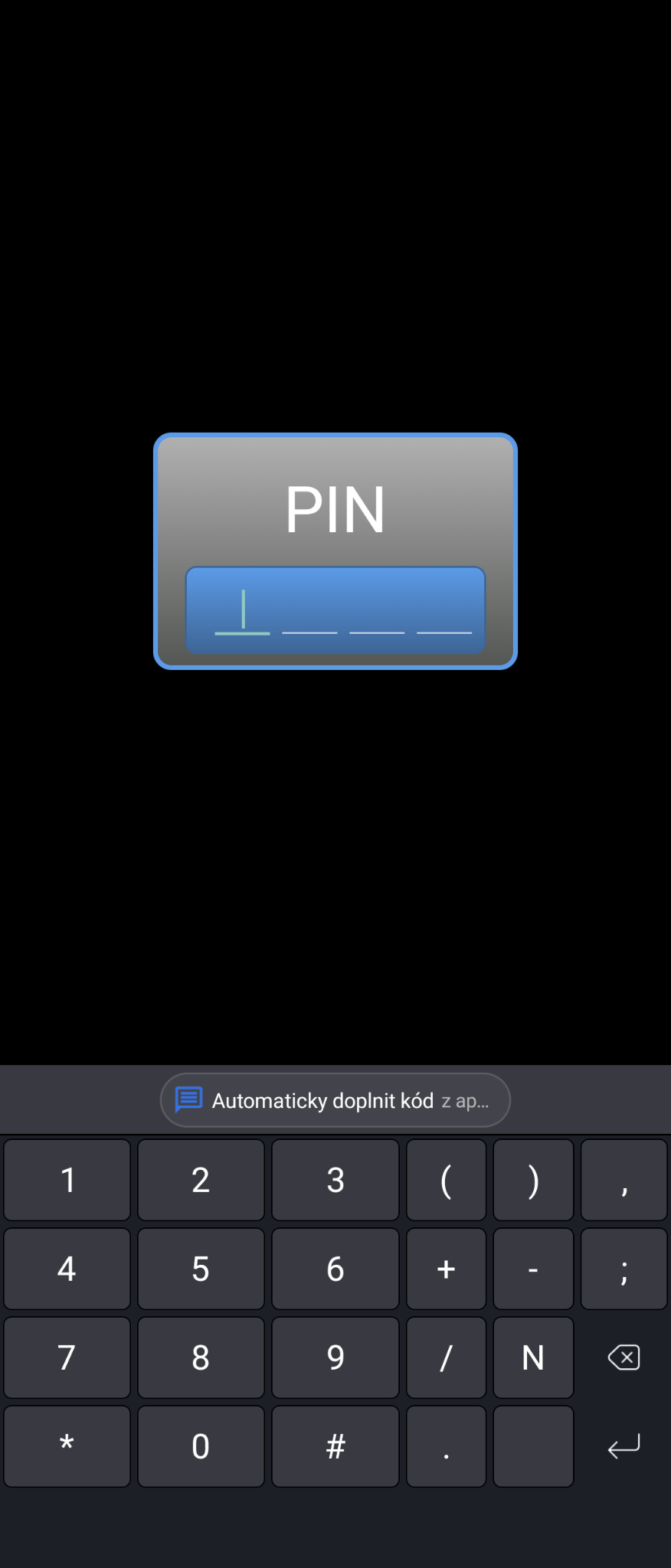Tap the Automaticky doplnit kód suggestion
671x1568 pixels.
[335, 1100]
